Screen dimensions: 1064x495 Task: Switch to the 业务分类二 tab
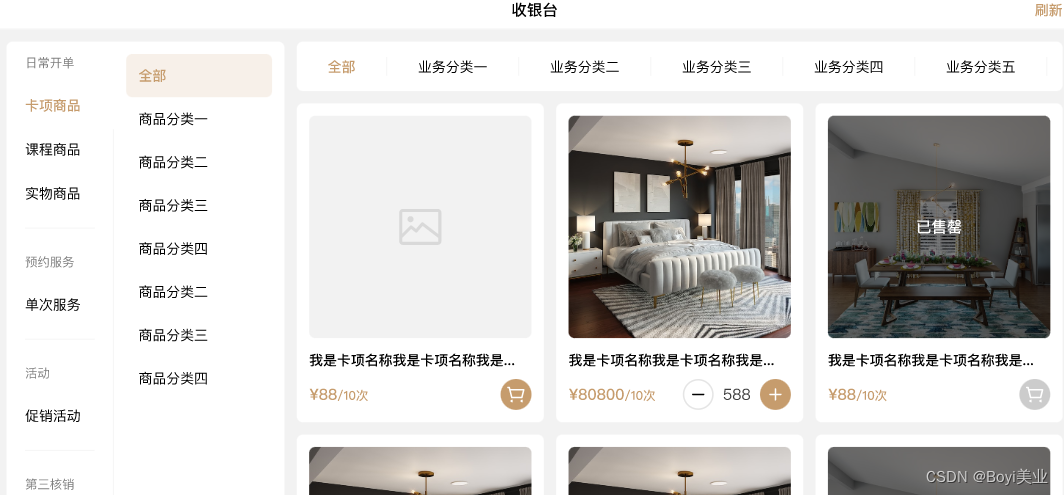[x=584, y=67]
